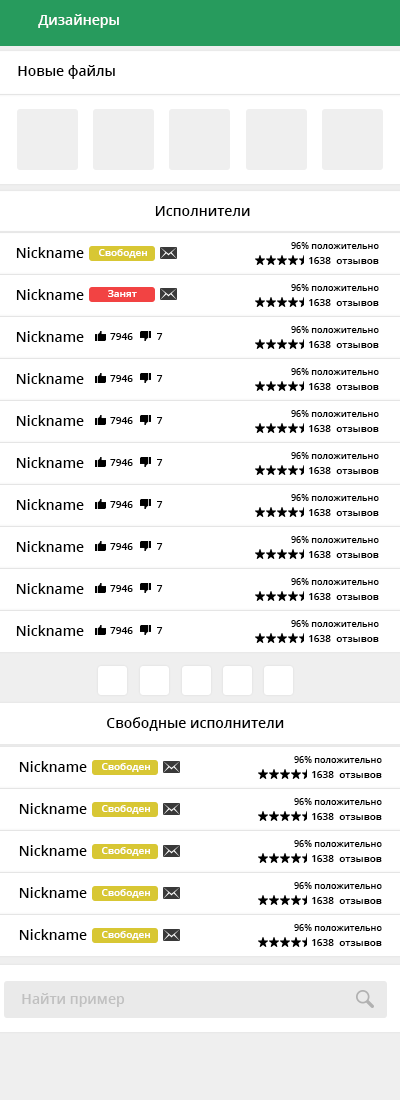
Task: Open the Свободен Nickname row under Исполнители
Action: (200, 253)
